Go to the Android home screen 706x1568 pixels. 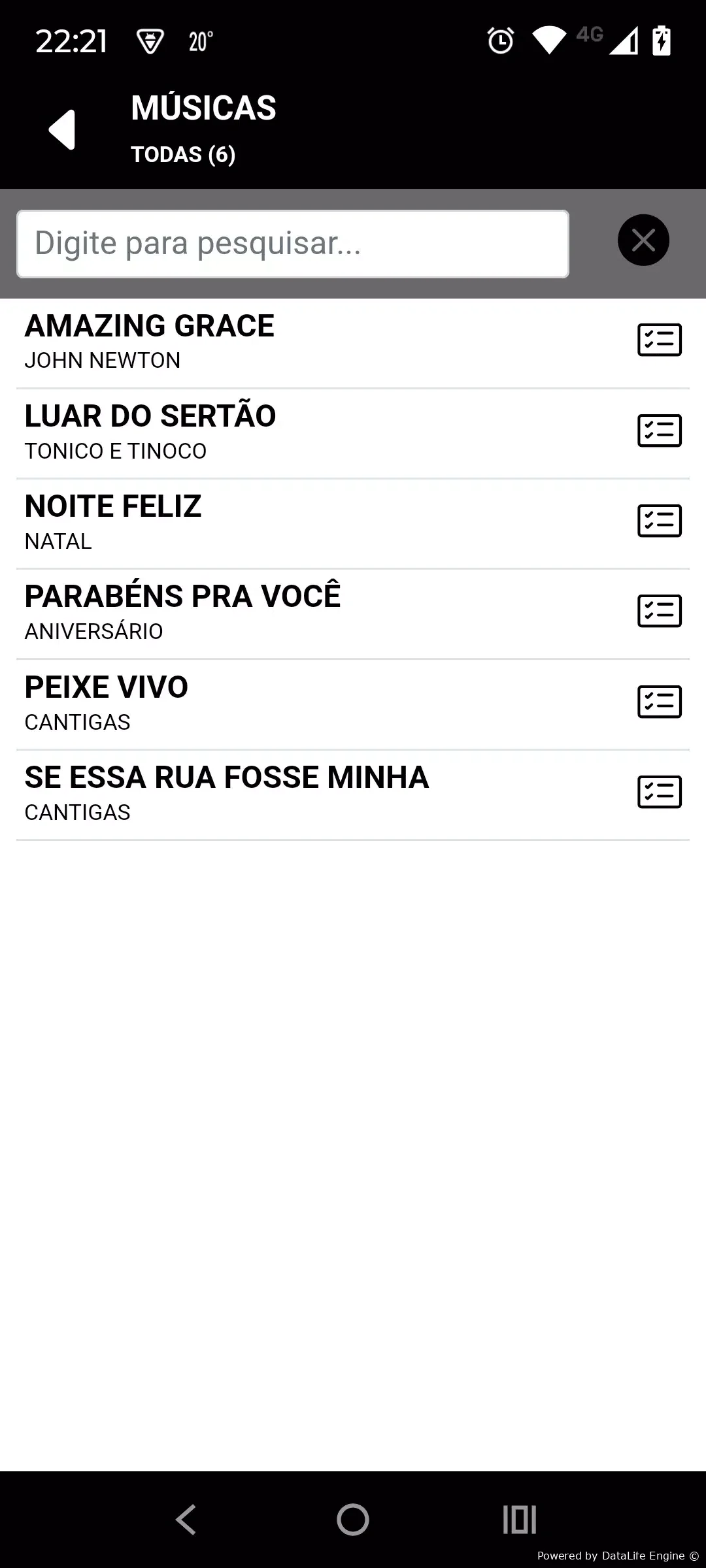[353, 1519]
